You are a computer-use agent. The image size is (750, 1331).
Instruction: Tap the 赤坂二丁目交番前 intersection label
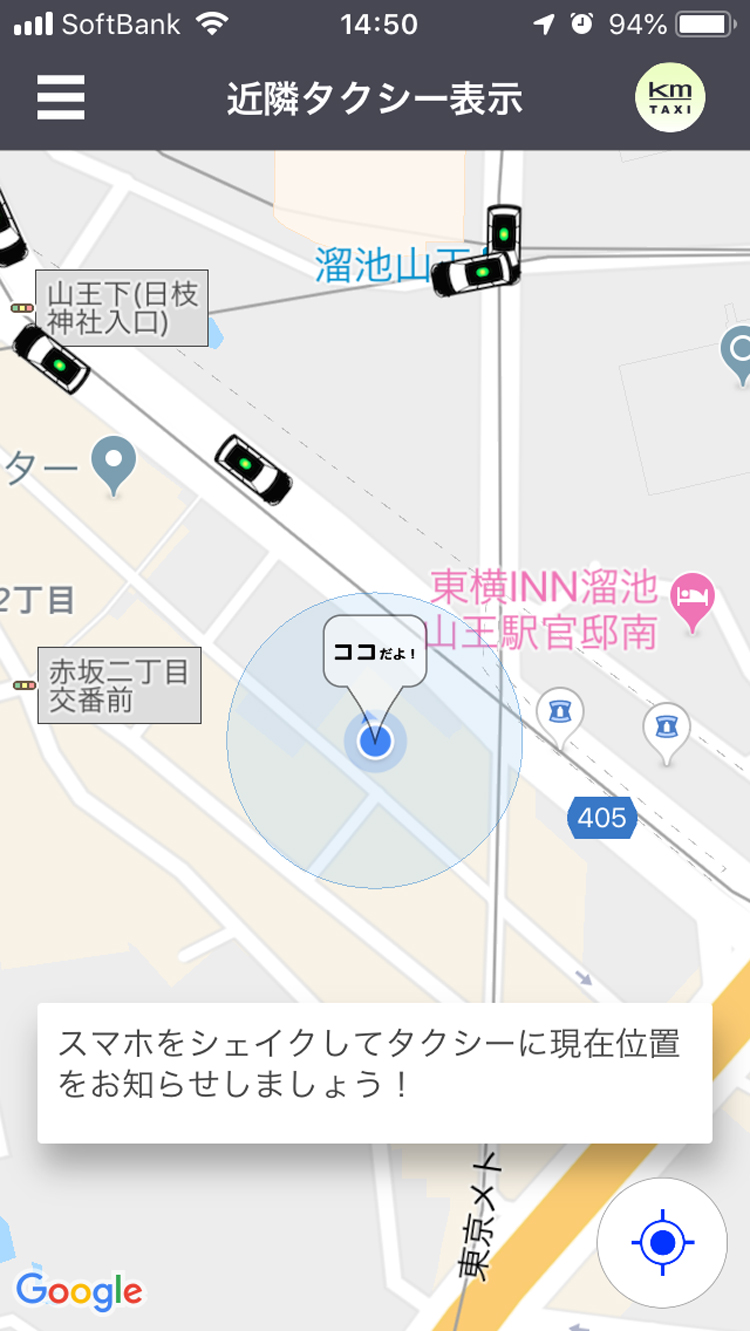[119, 685]
